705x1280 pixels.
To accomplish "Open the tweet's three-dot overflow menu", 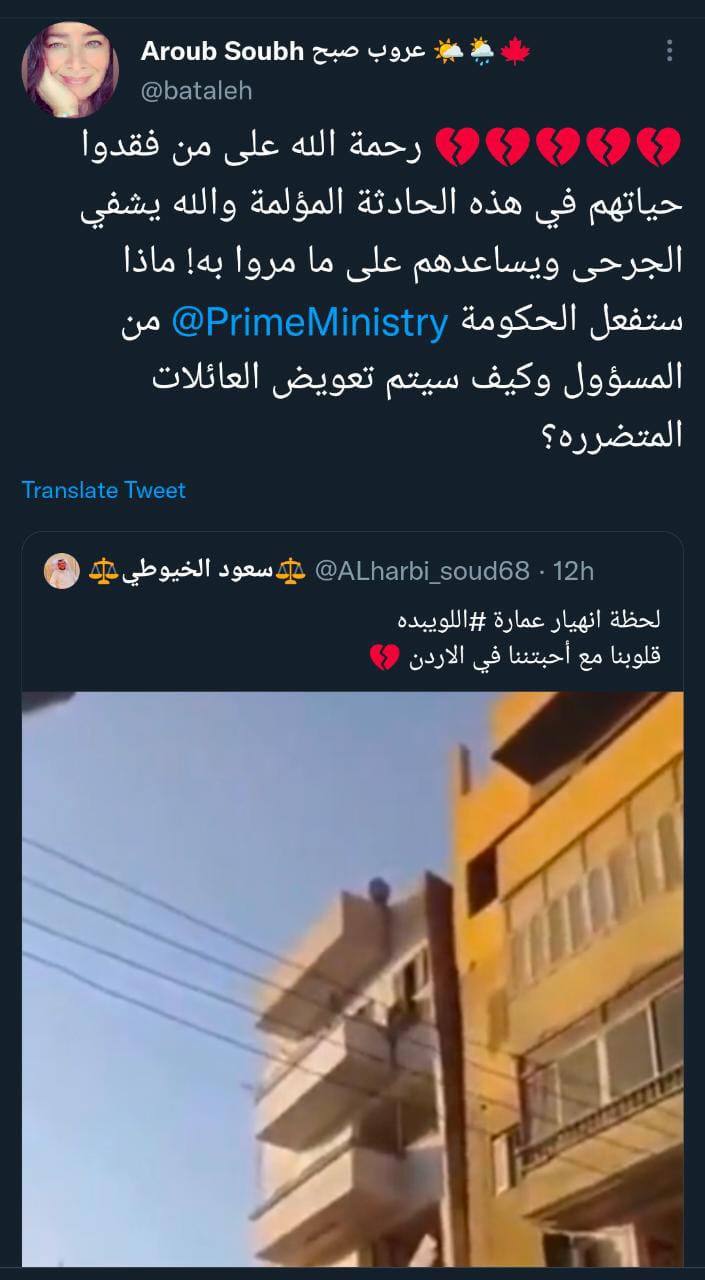I will (670, 50).
